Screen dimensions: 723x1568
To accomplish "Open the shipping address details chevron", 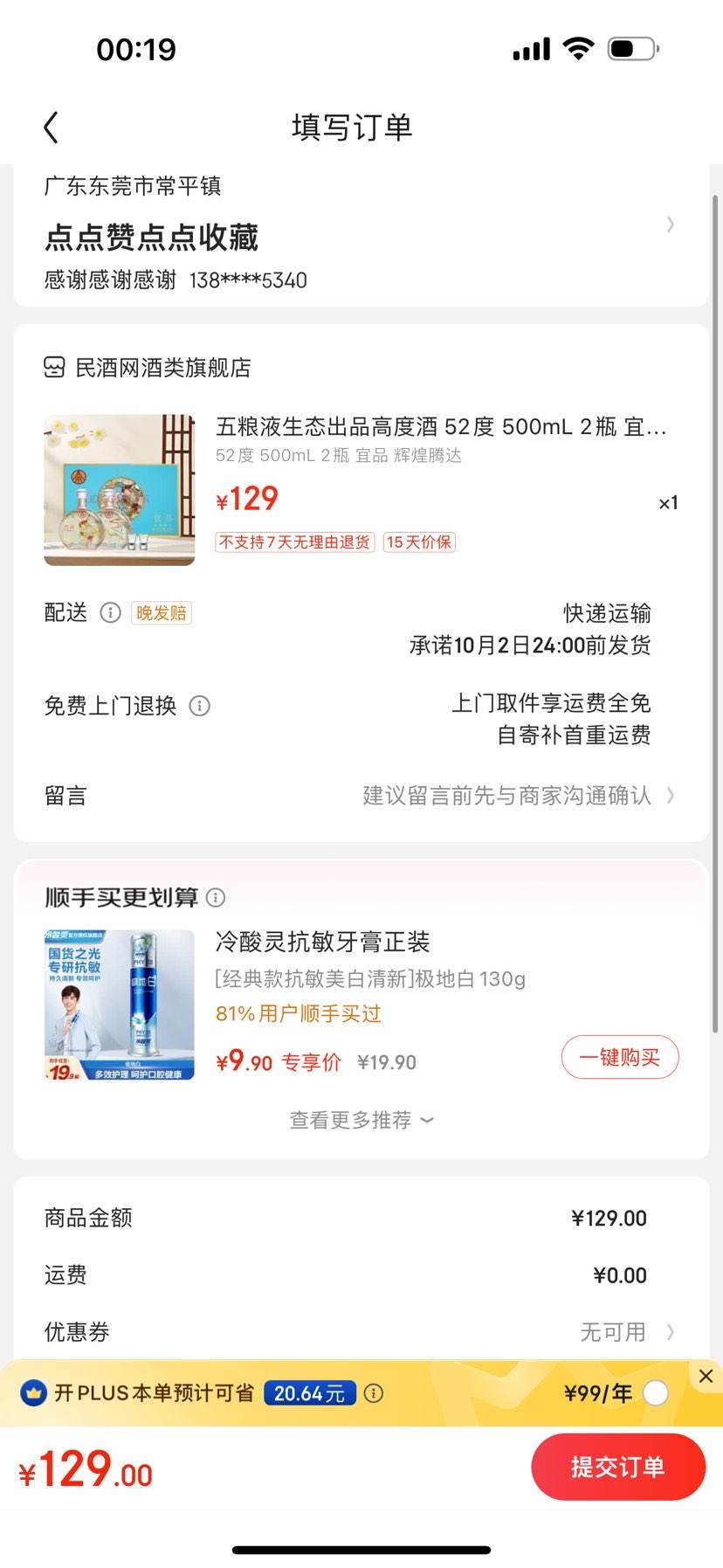I will click(x=670, y=225).
